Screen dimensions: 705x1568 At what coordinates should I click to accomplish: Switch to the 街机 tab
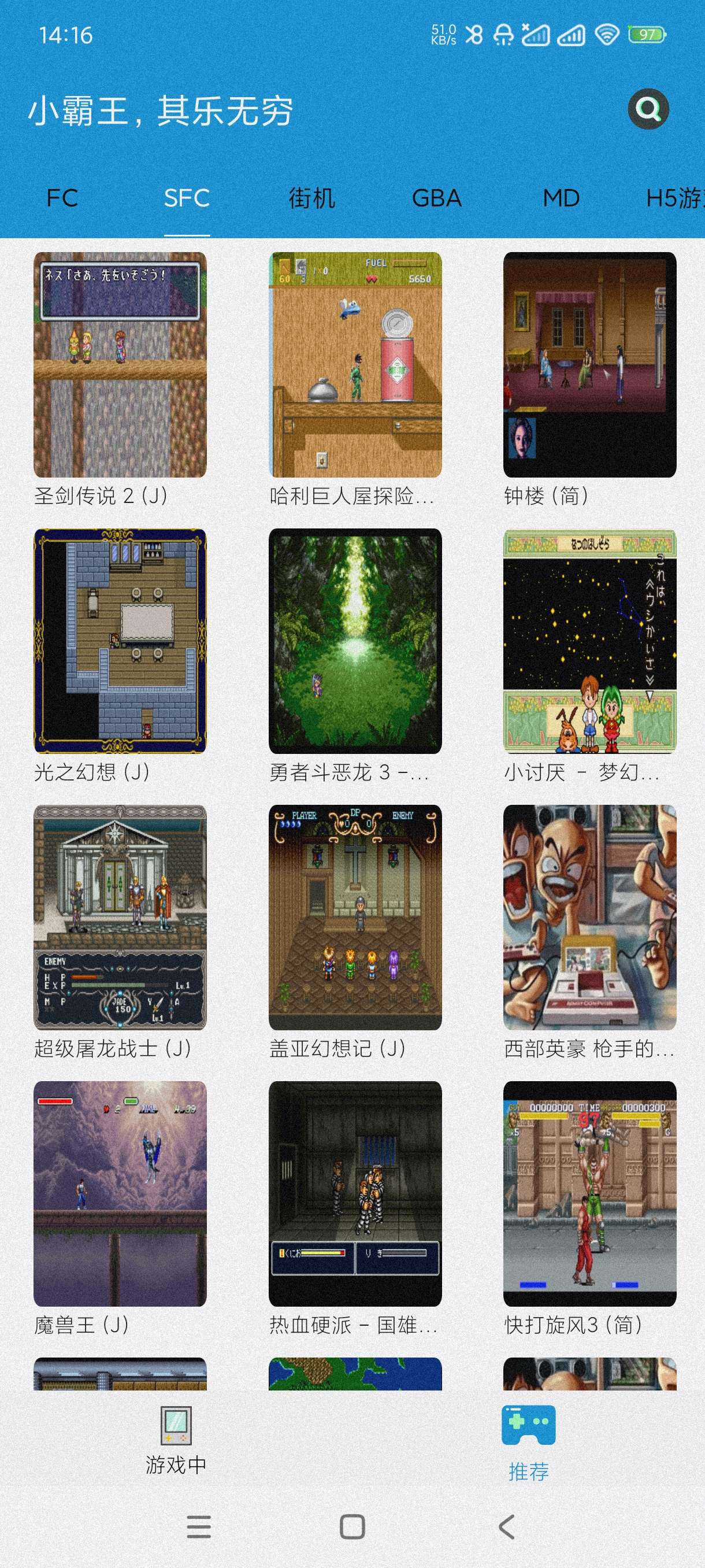point(311,198)
